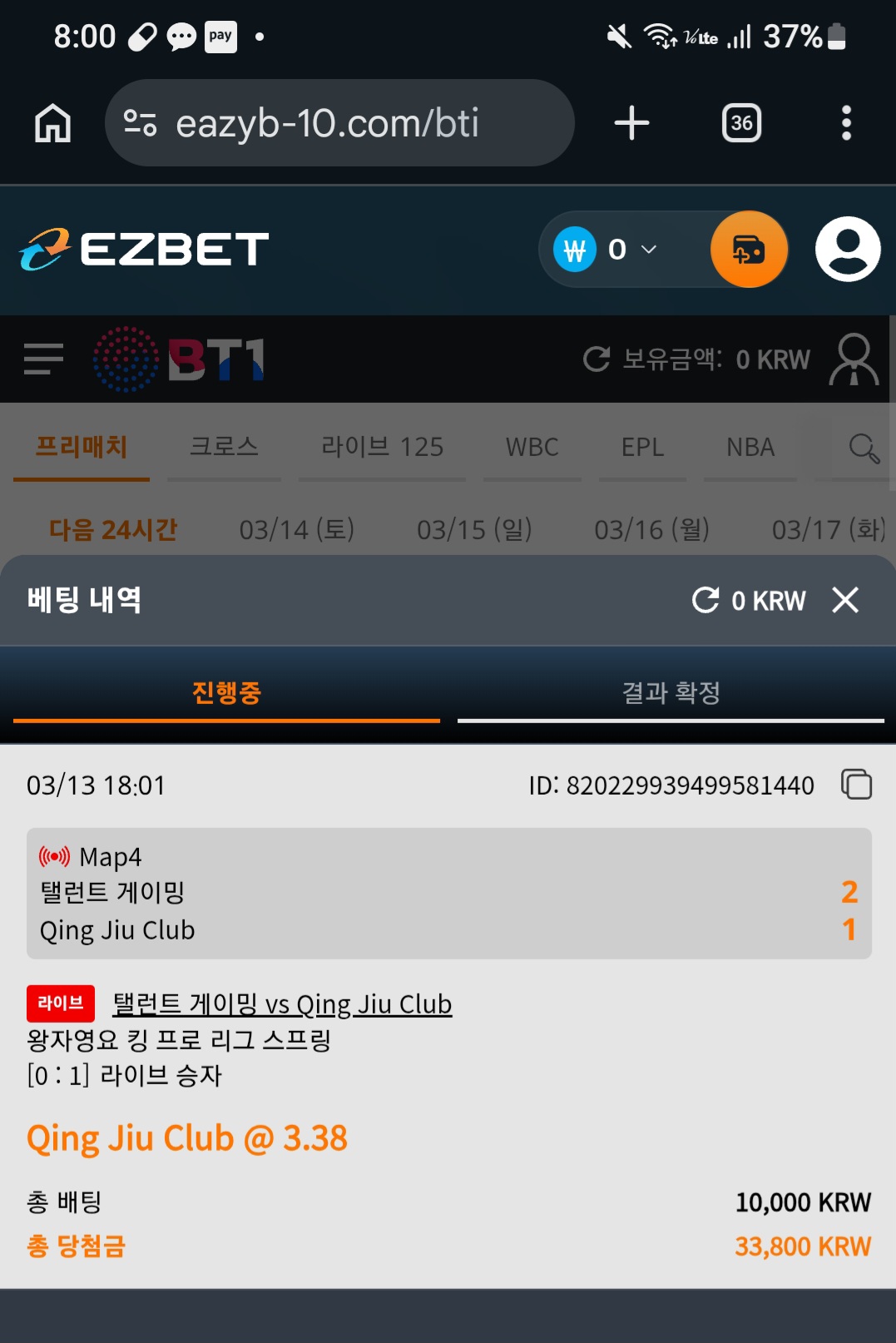The width and height of the screenshot is (896, 1343).
Task: Open the BTI hamburger menu
Action: click(x=43, y=359)
